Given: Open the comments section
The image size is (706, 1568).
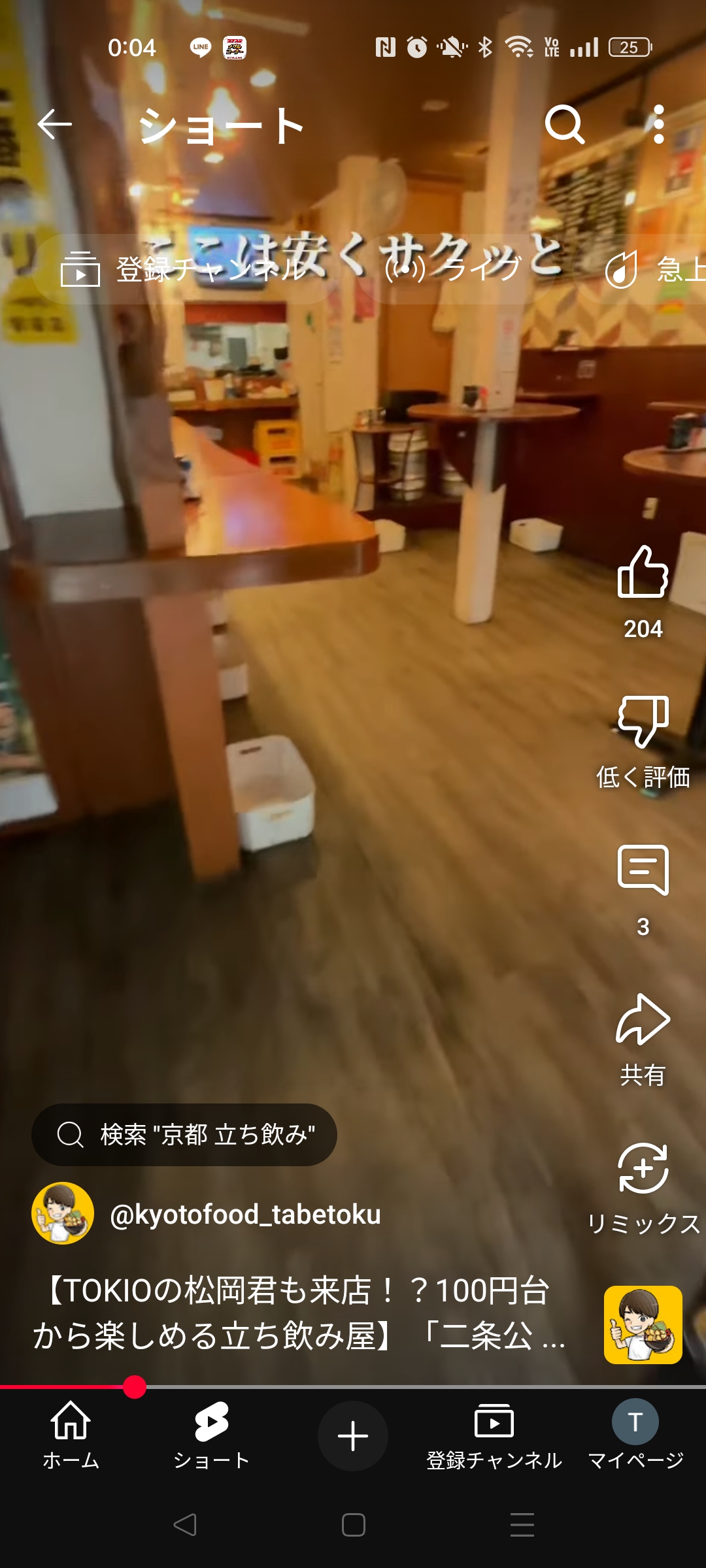Looking at the screenshot, I should click(x=643, y=871).
